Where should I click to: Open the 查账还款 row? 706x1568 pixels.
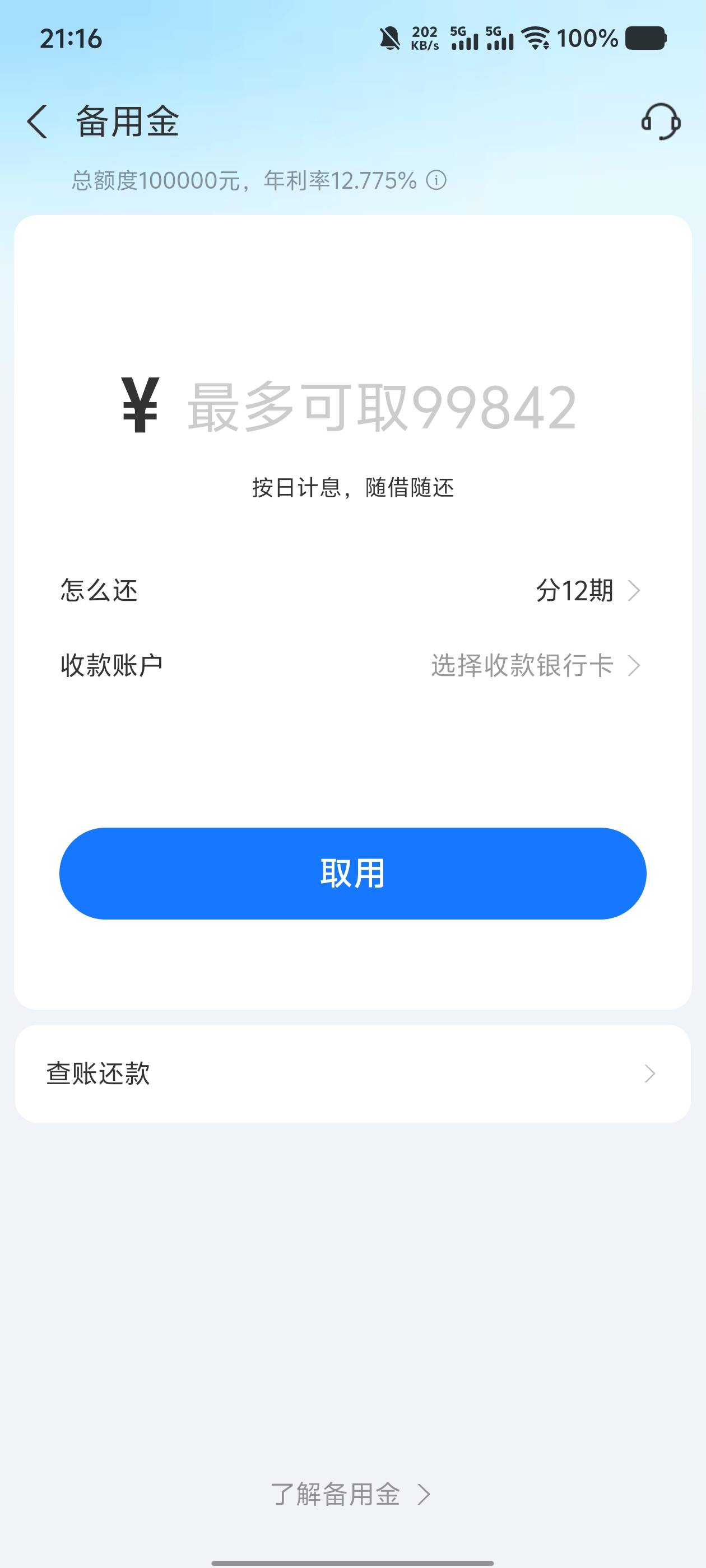point(352,1073)
